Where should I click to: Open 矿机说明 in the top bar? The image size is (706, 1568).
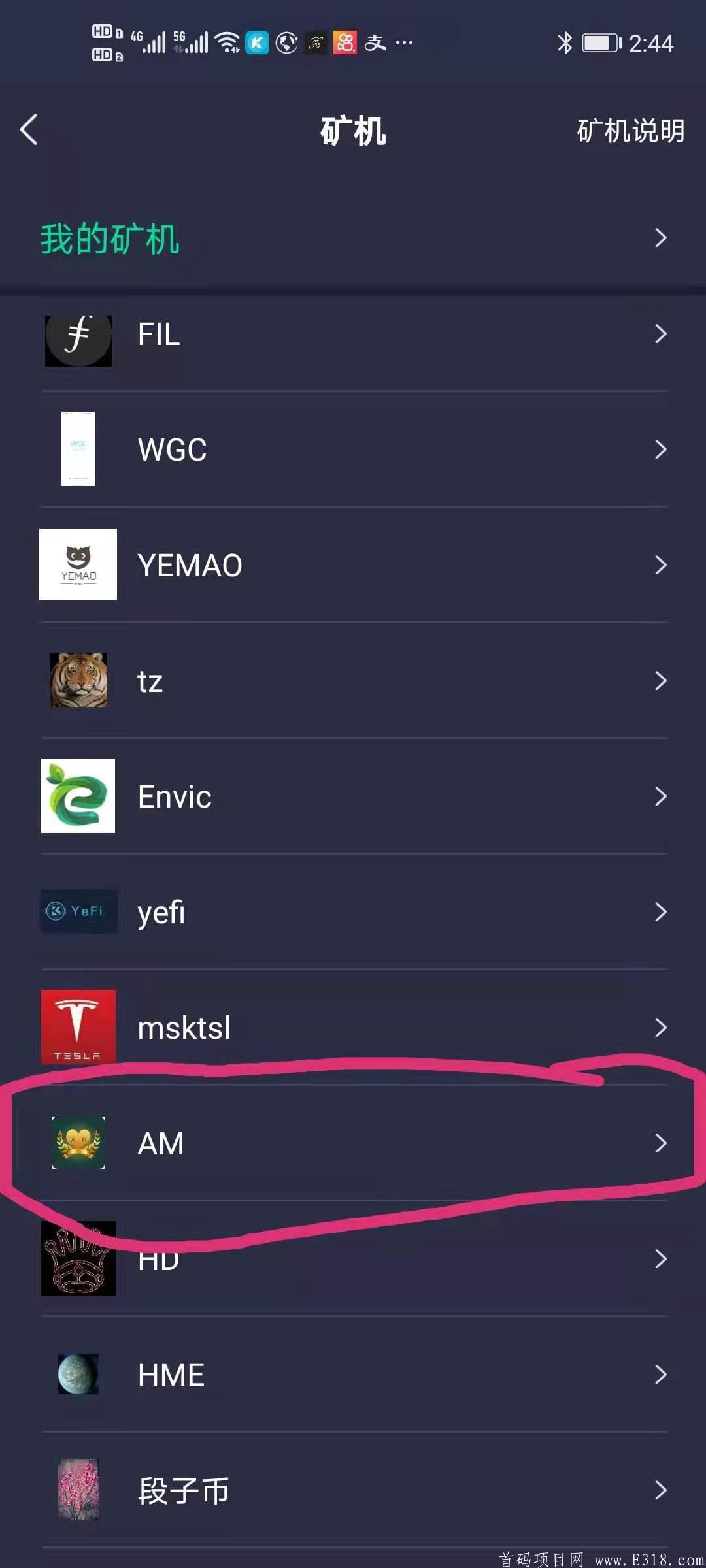coord(630,131)
